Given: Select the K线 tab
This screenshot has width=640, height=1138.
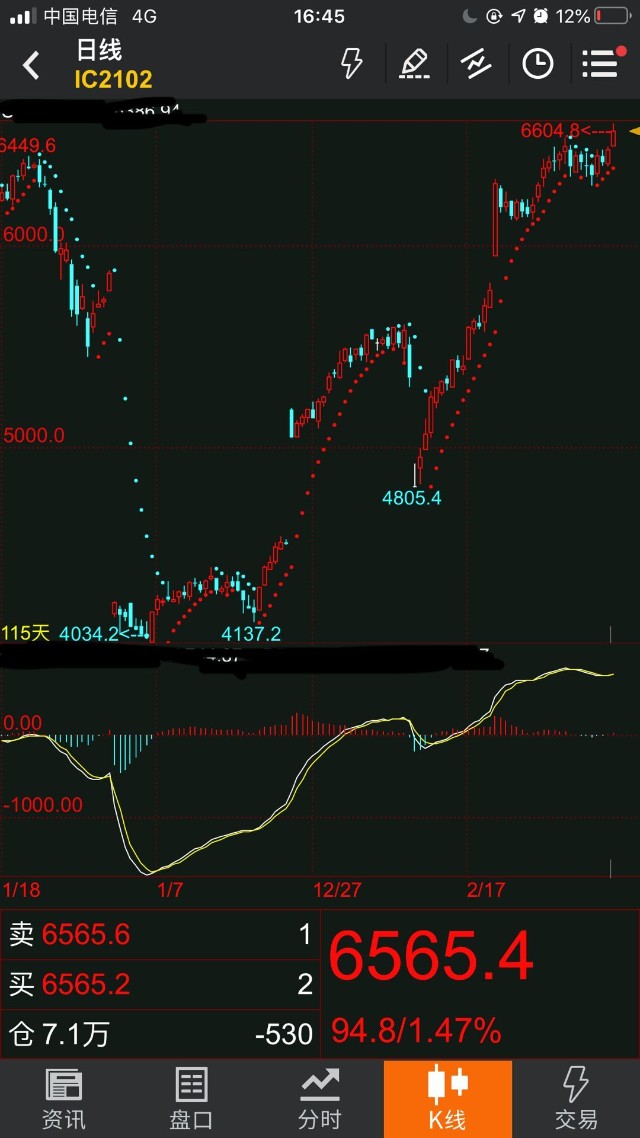Looking at the screenshot, I should point(447,1098).
